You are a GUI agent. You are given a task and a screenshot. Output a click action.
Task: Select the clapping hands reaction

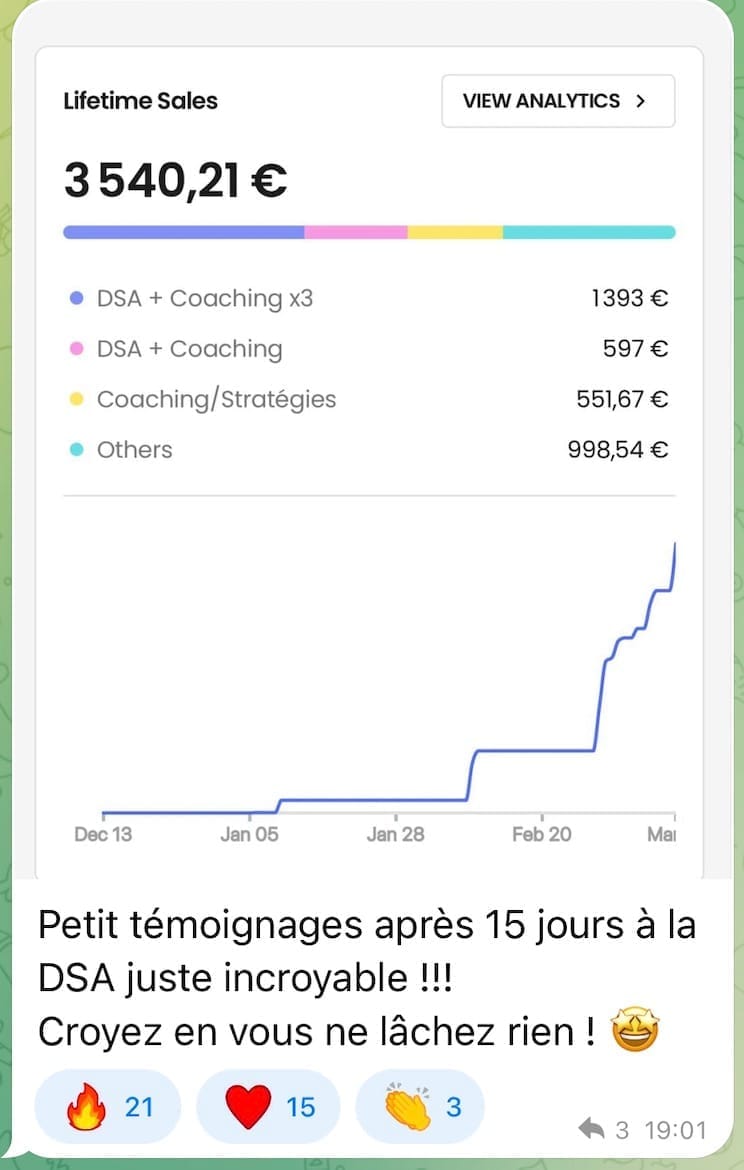[x=420, y=1107]
